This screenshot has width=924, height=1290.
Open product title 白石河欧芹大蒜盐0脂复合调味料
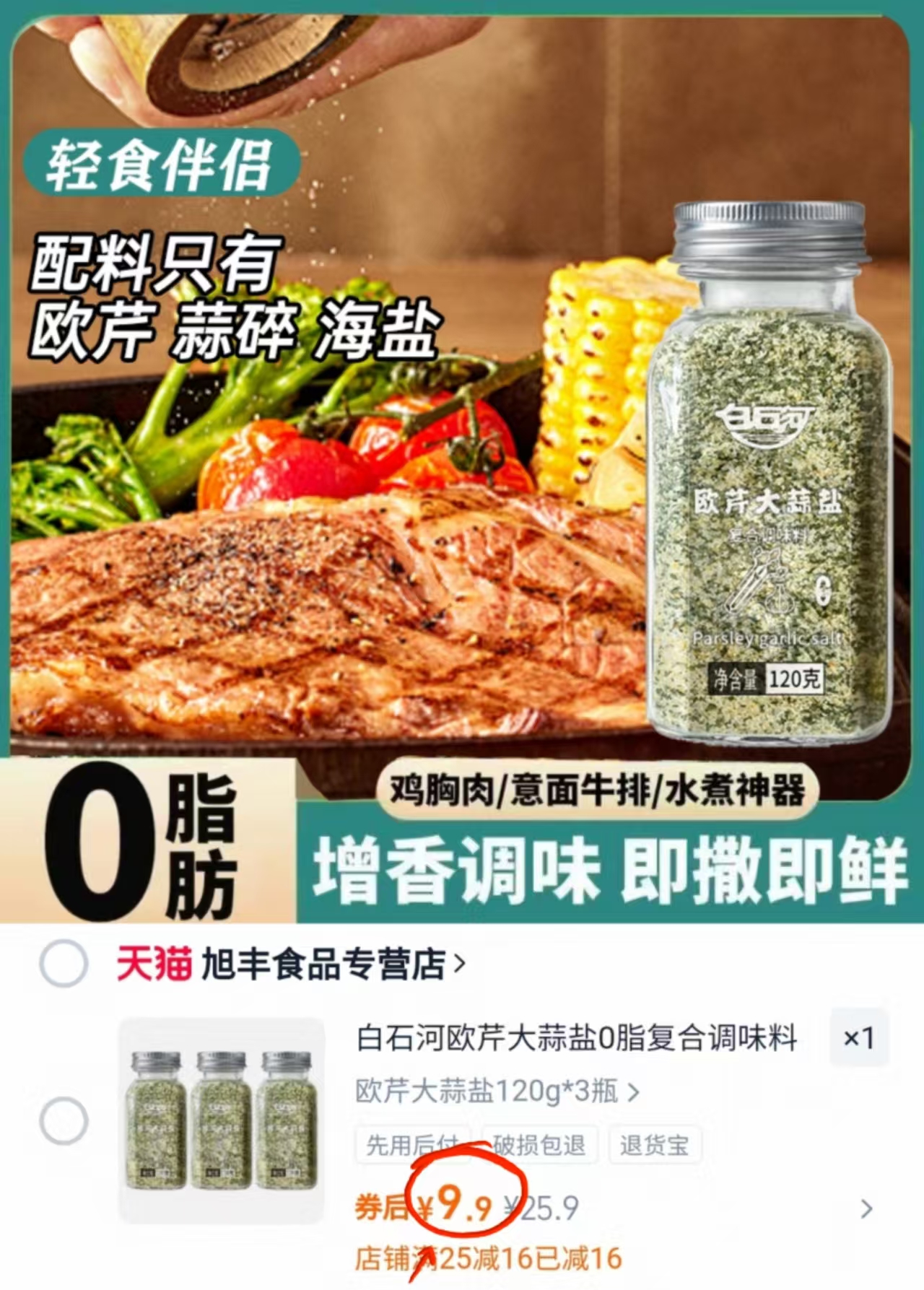click(x=577, y=1037)
